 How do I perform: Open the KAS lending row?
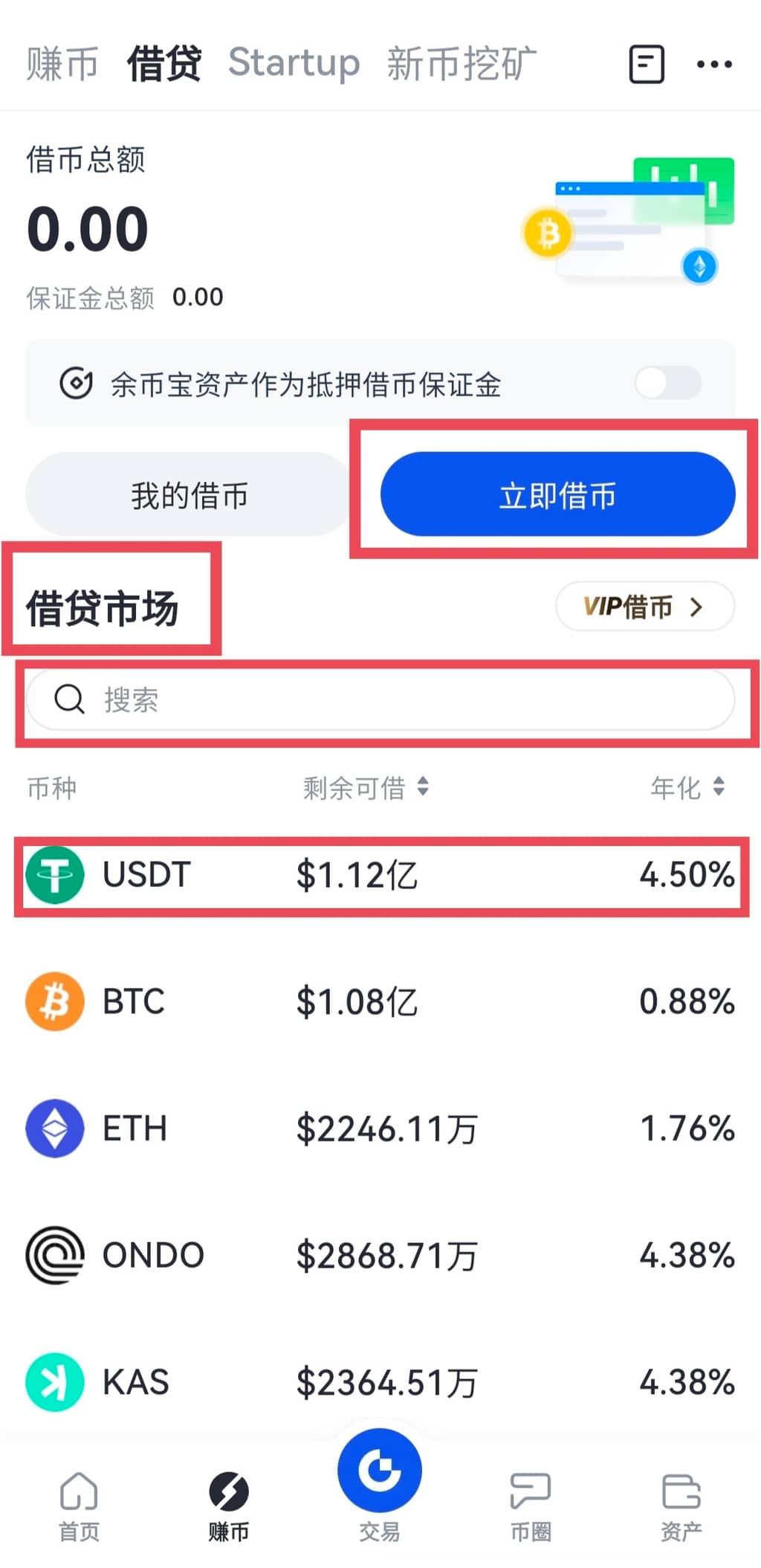[379, 1382]
